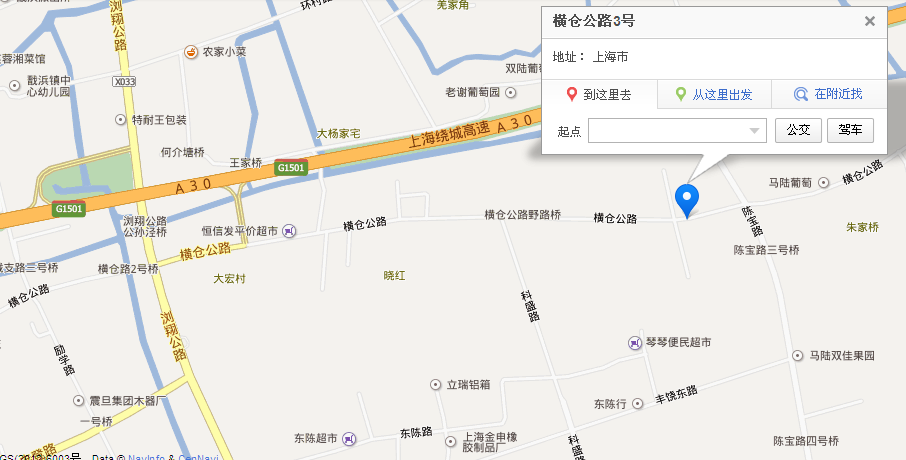The height and width of the screenshot is (460, 906).
Task: Open the 恒信发平价超市 map marker
Action: pos(289,230)
